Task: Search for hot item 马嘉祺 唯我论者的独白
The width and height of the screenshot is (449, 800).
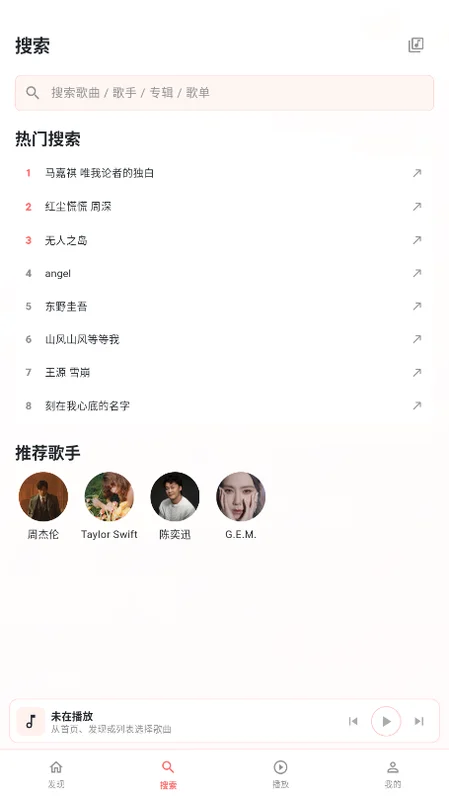Action: point(224,173)
